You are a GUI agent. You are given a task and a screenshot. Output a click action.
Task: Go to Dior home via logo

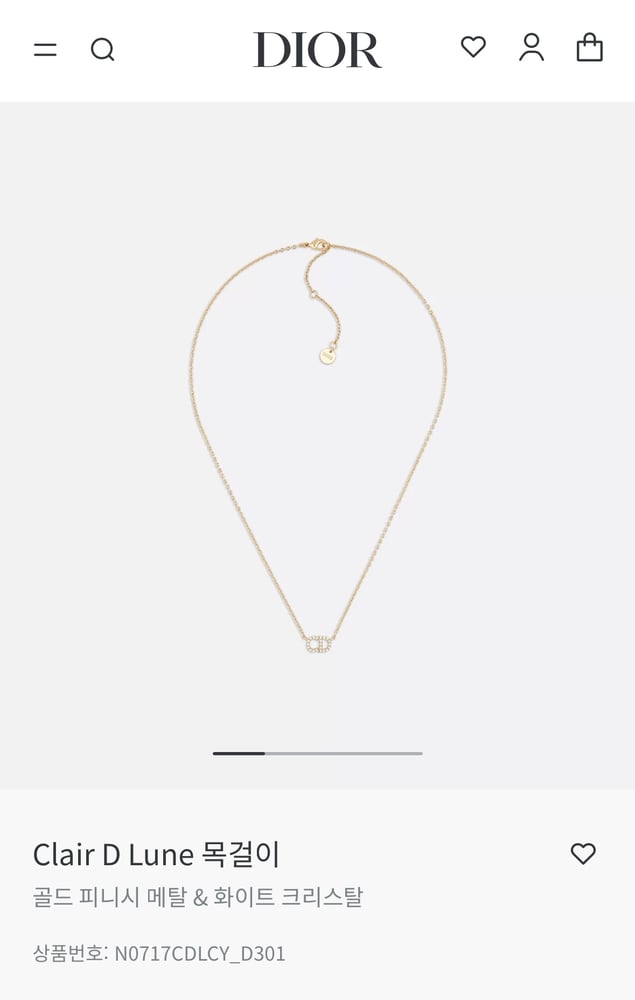317,49
